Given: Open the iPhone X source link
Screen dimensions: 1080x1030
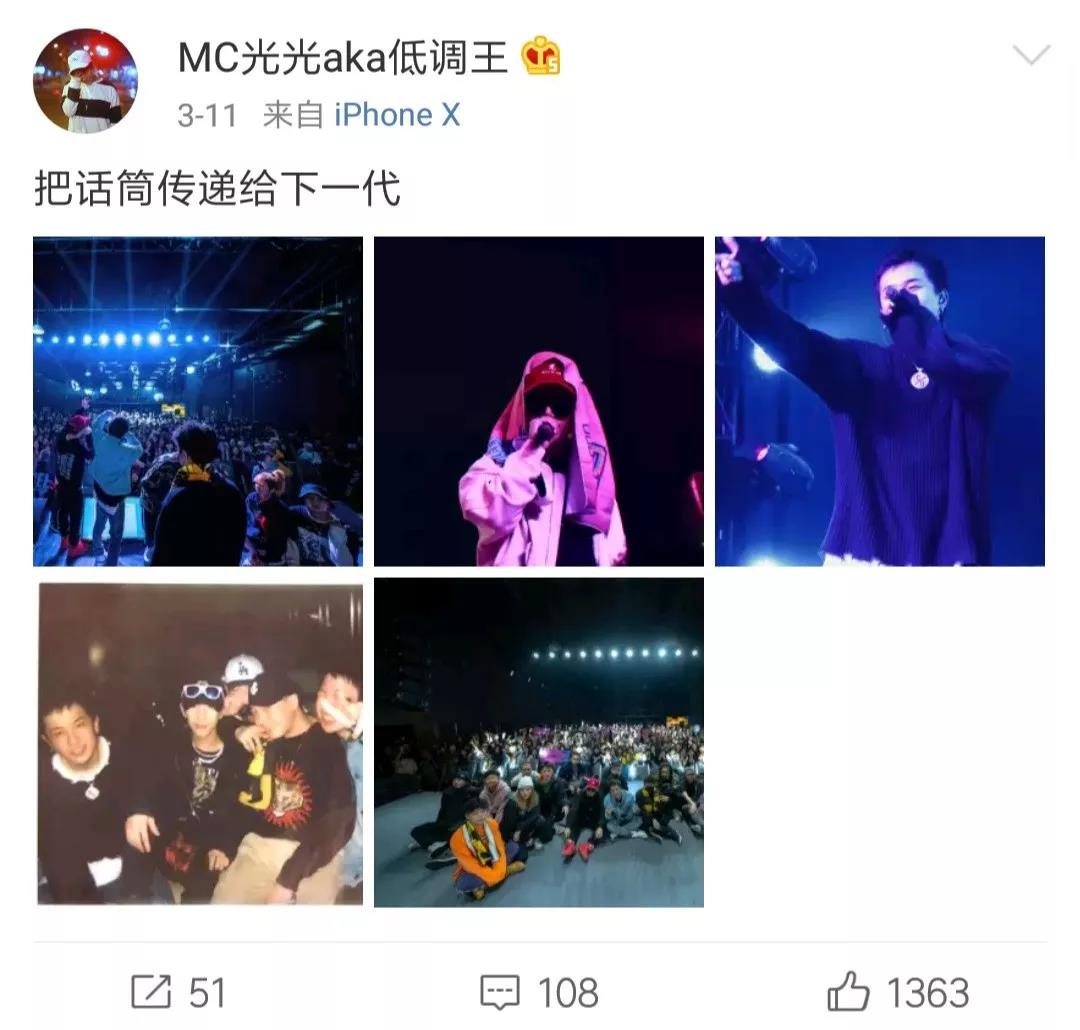Looking at the screenshot, I should (x=396, y=115).
